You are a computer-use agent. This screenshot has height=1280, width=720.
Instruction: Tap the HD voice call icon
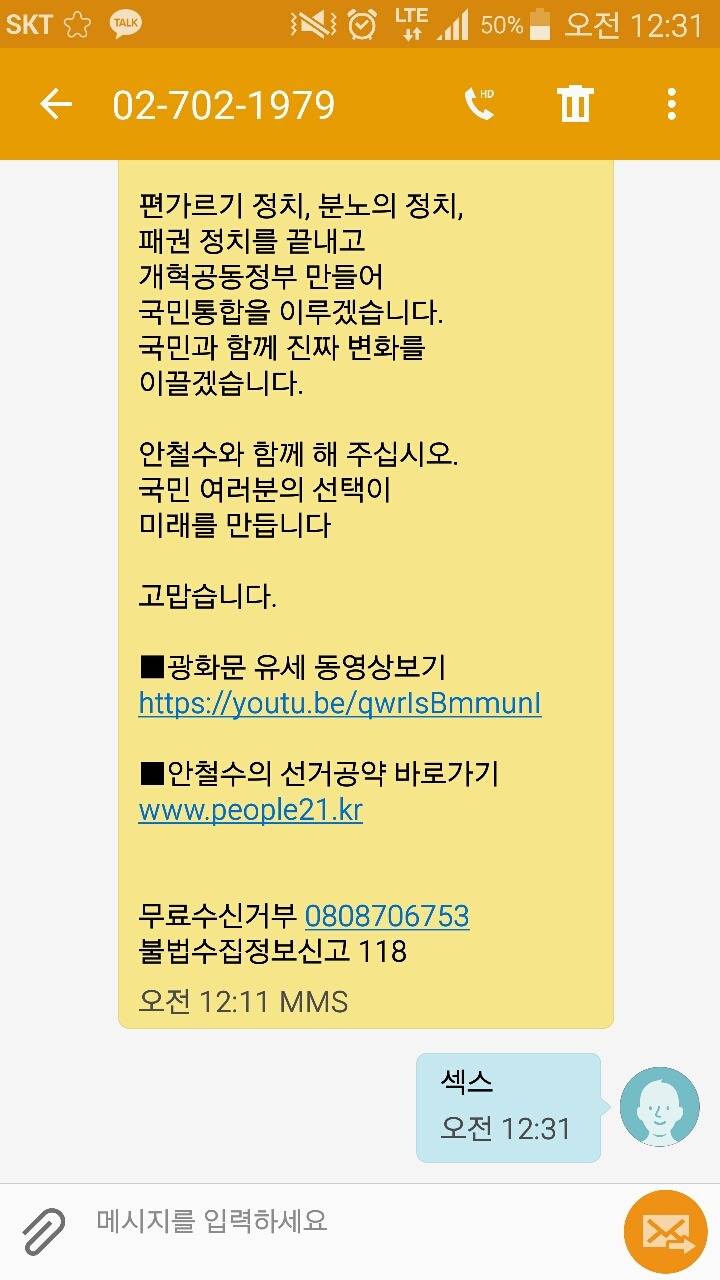pyautogui.click(x=477, y=101)
